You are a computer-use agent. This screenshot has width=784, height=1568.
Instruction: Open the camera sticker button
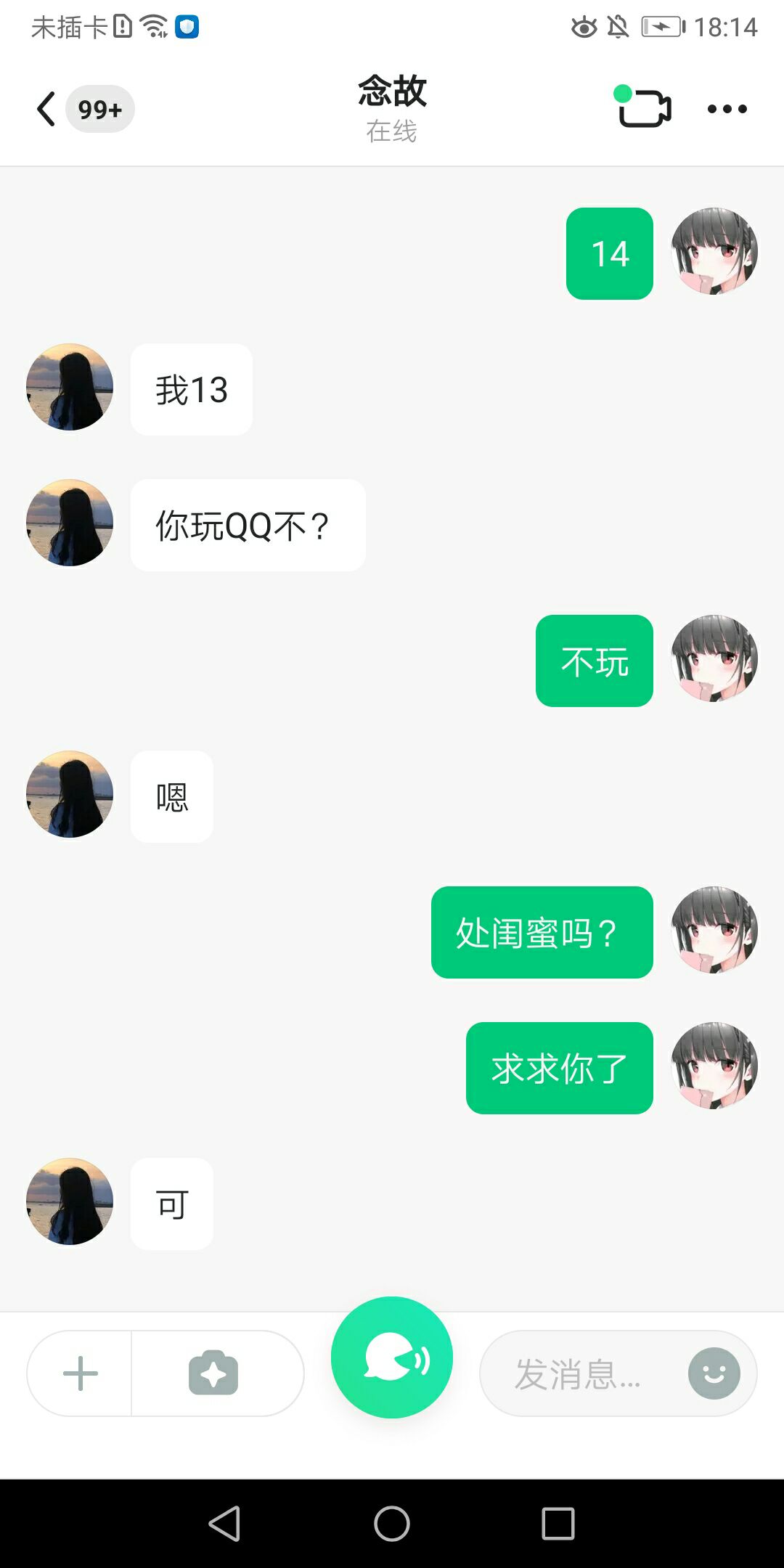[x=213, y=1373]
